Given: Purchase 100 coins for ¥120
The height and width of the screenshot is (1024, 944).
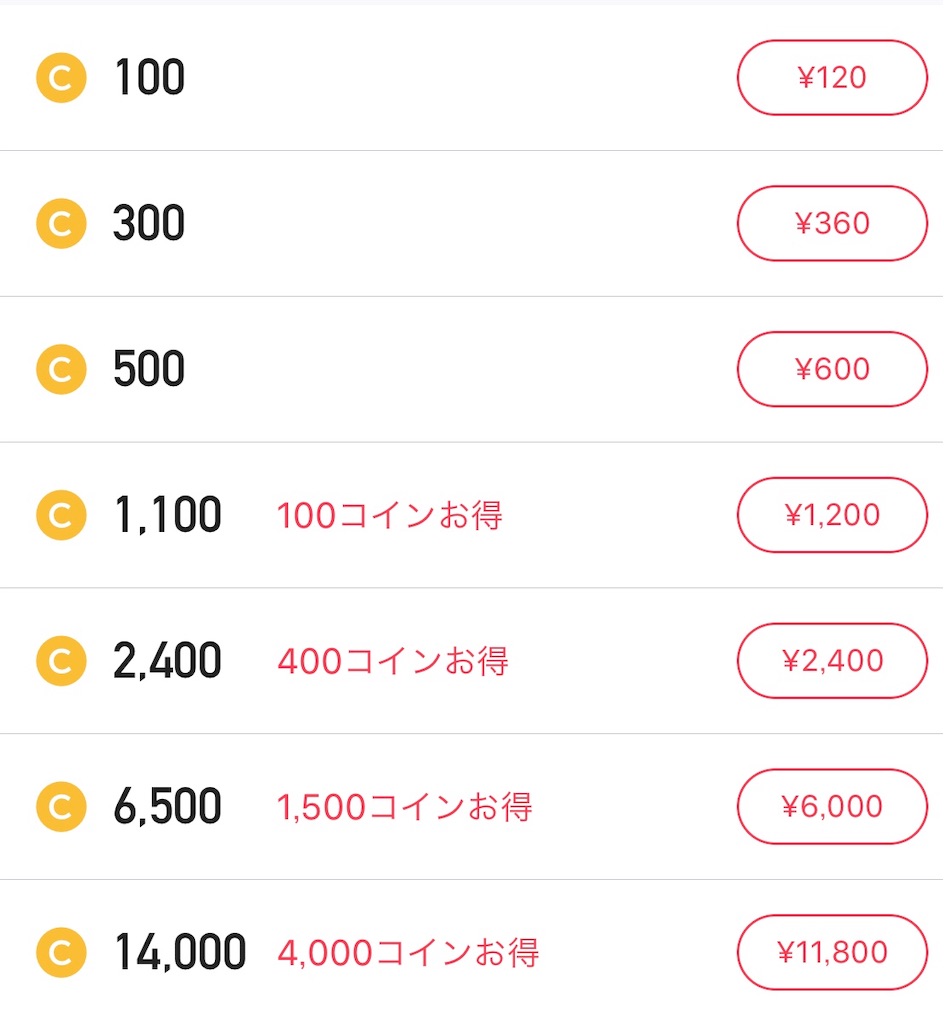Looking at the screenshot, I should click(x=832, y=77).
